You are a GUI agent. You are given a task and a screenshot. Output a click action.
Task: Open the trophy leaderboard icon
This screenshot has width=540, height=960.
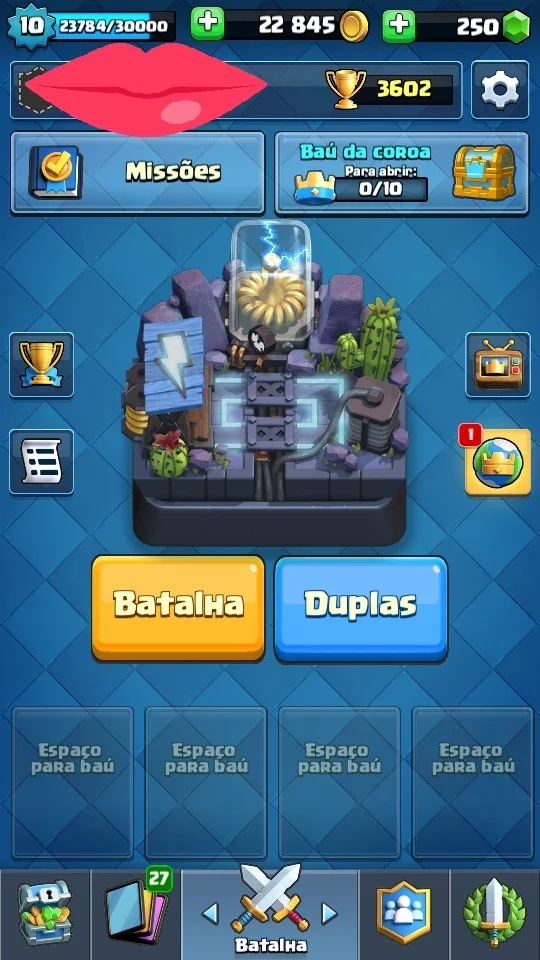[41, 365]
